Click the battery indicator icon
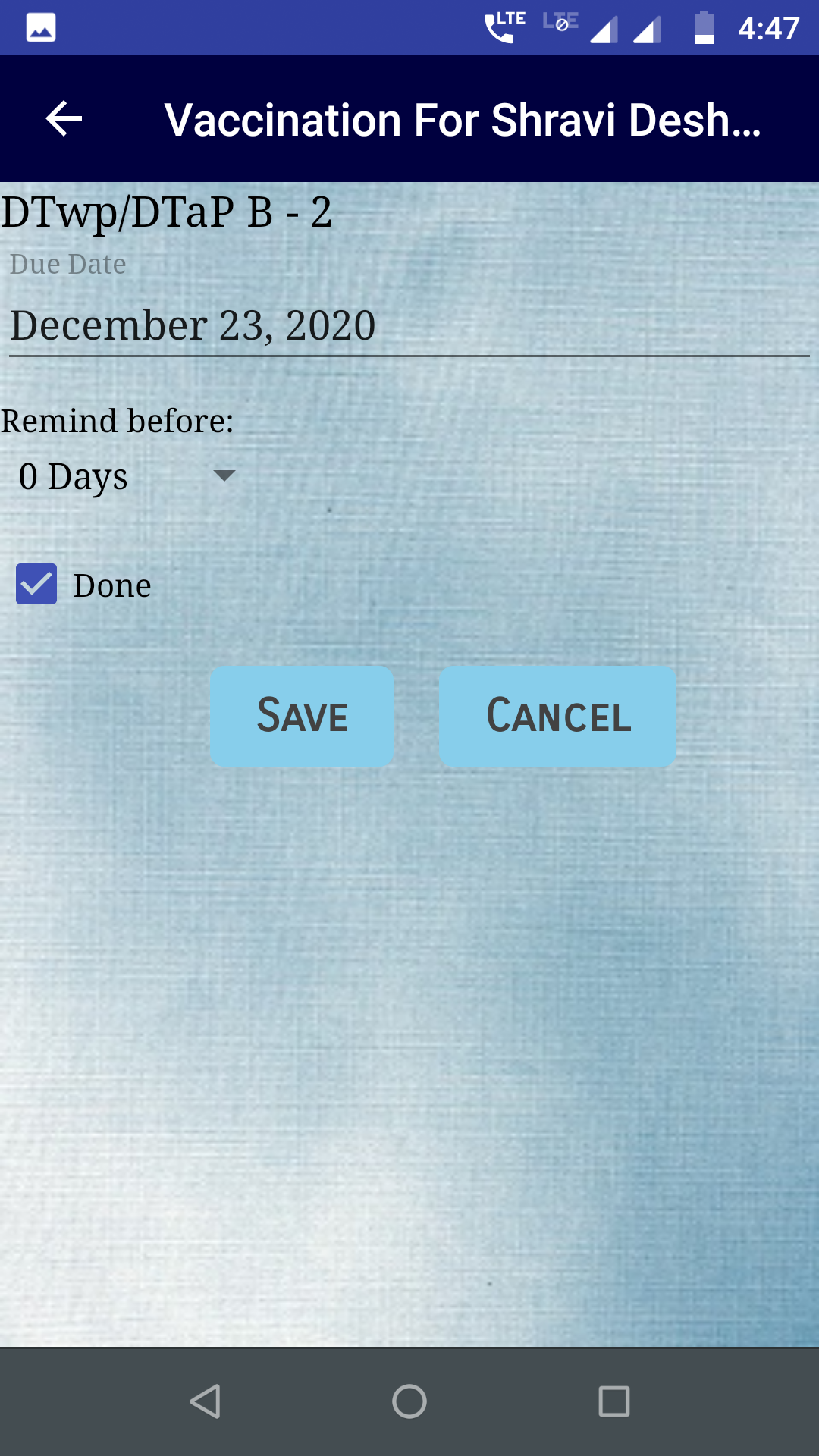 [x=704, y=29]
